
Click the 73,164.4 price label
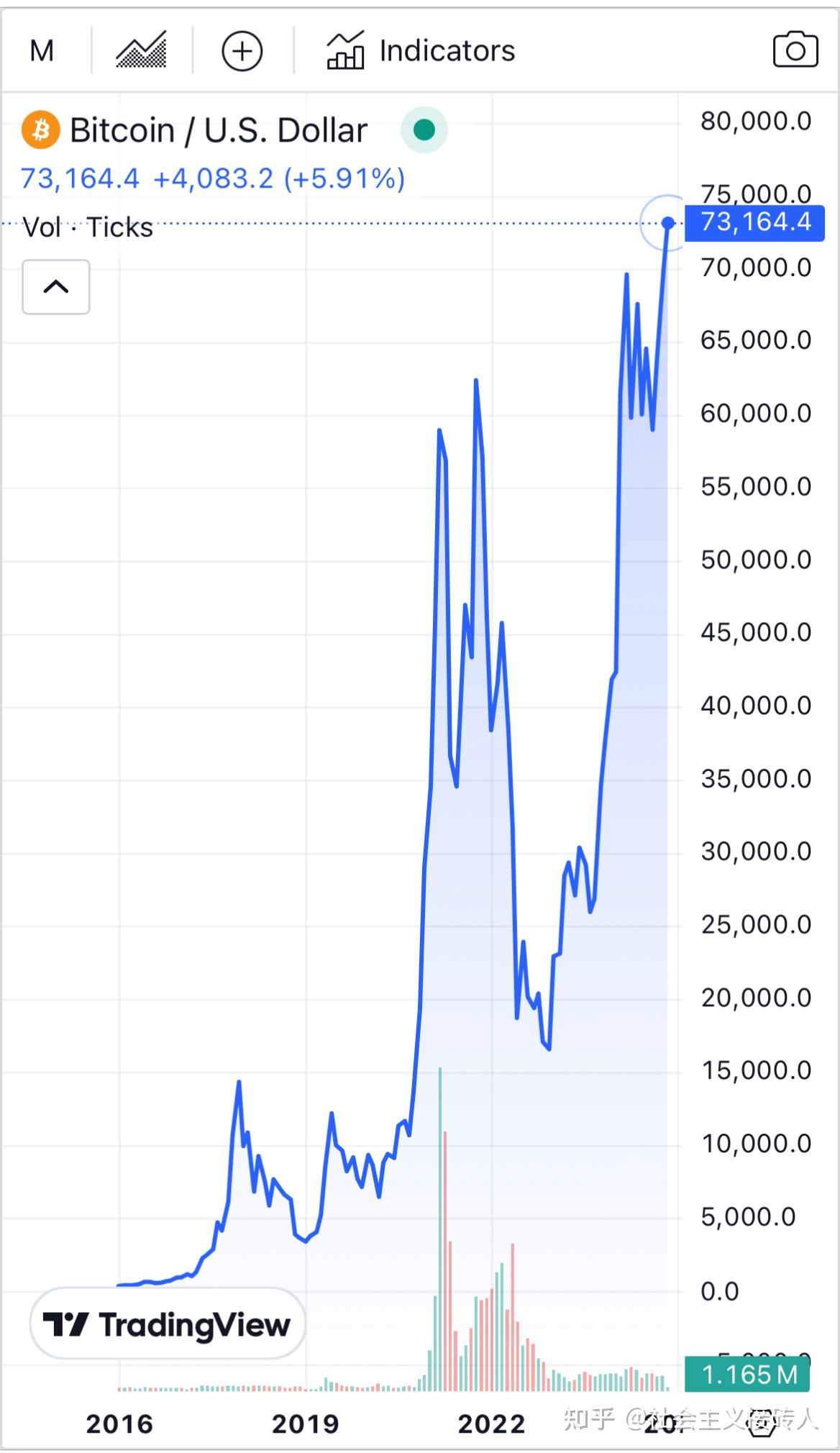coord(752,223)
